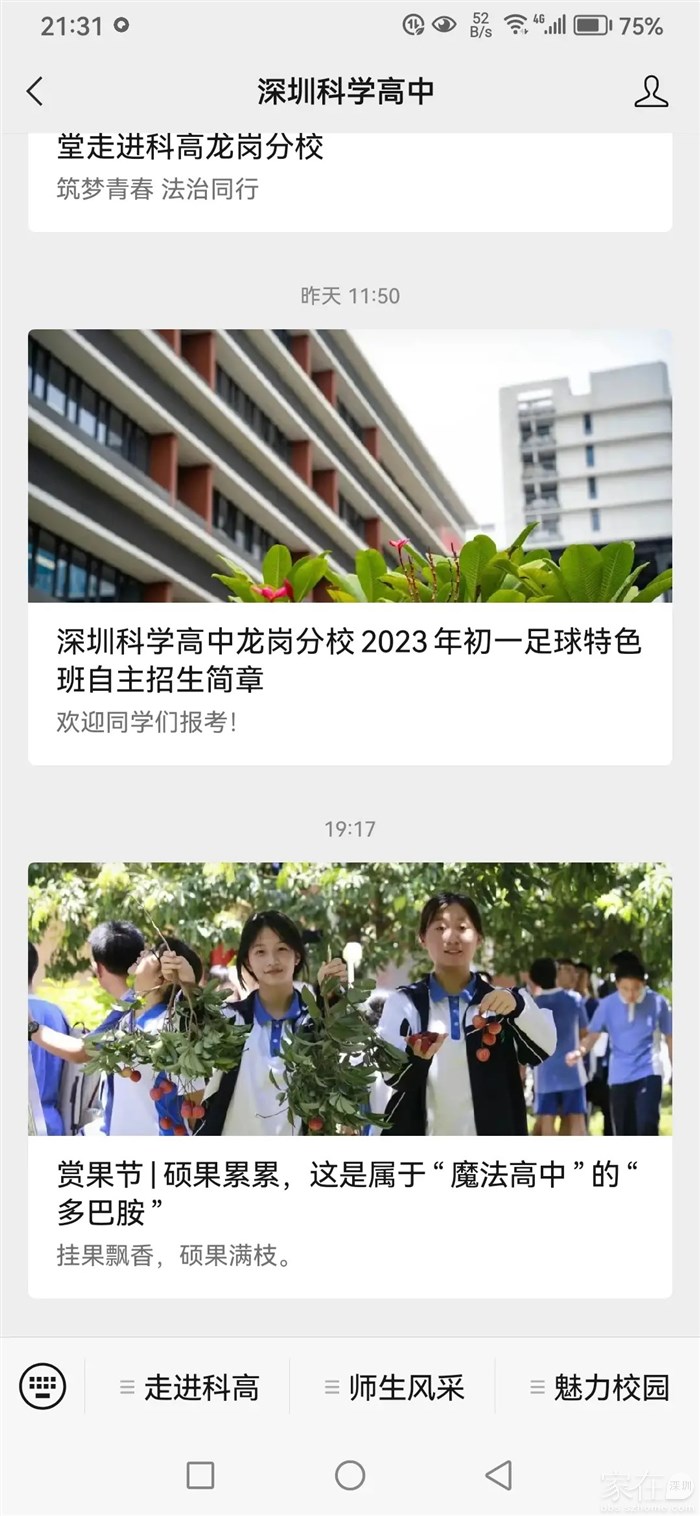Expand the 师生风采 menu
The height and width of the screenshot is (1516, 700).
point(394,1387)
